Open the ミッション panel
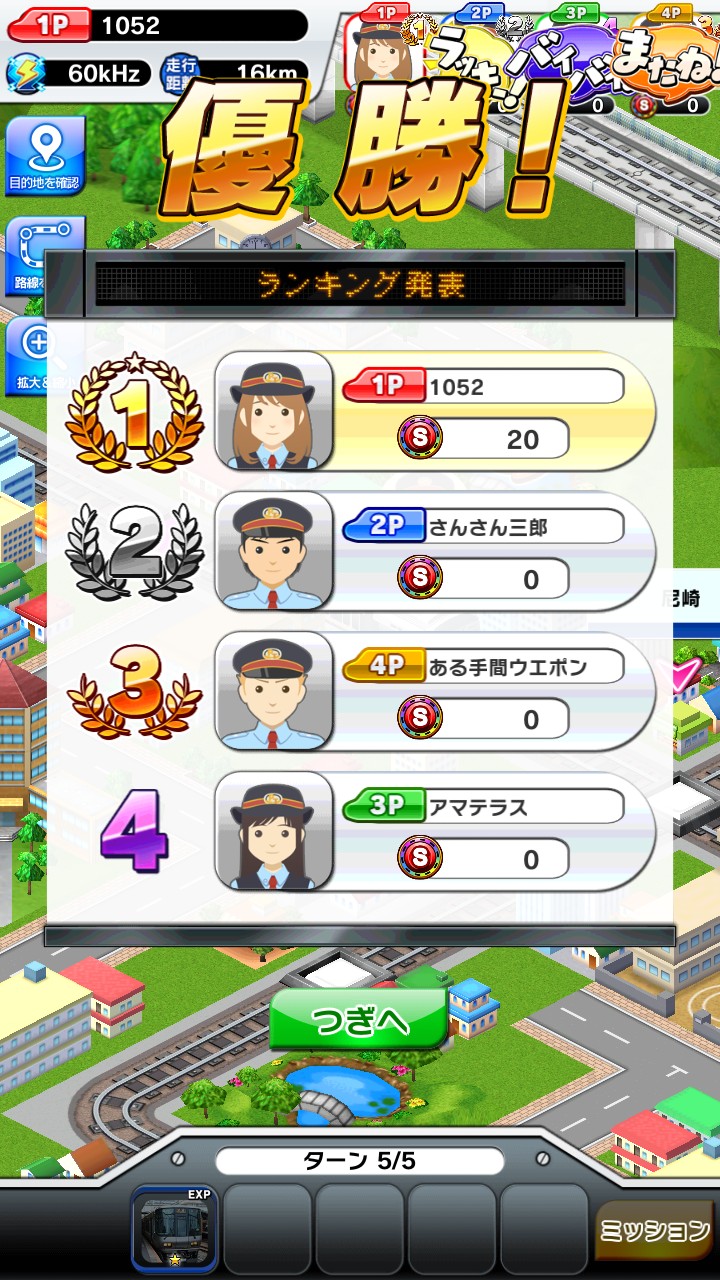Viewport: 720px width, 1280px height. (654, 1231)
